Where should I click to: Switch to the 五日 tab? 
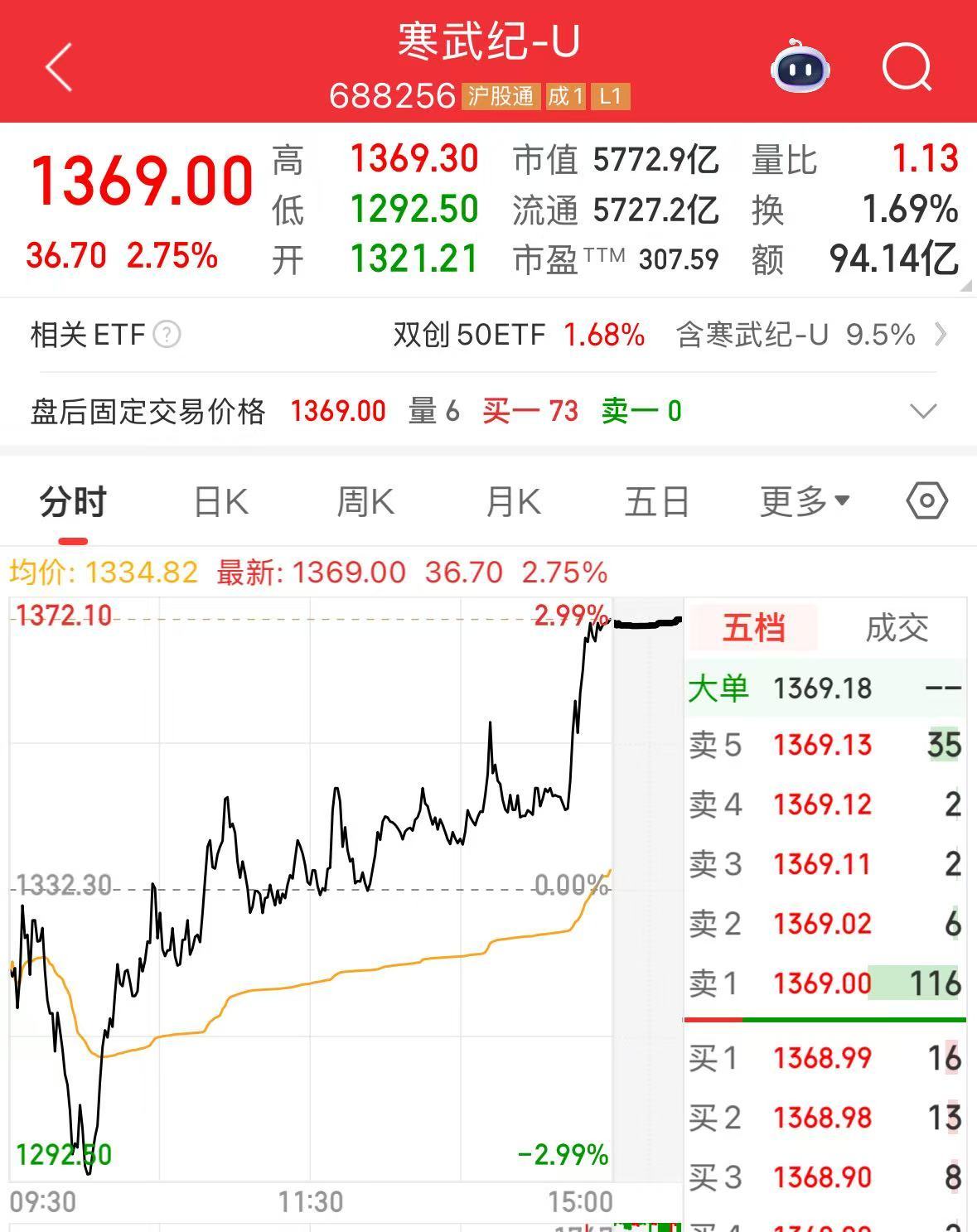point(657,502)
